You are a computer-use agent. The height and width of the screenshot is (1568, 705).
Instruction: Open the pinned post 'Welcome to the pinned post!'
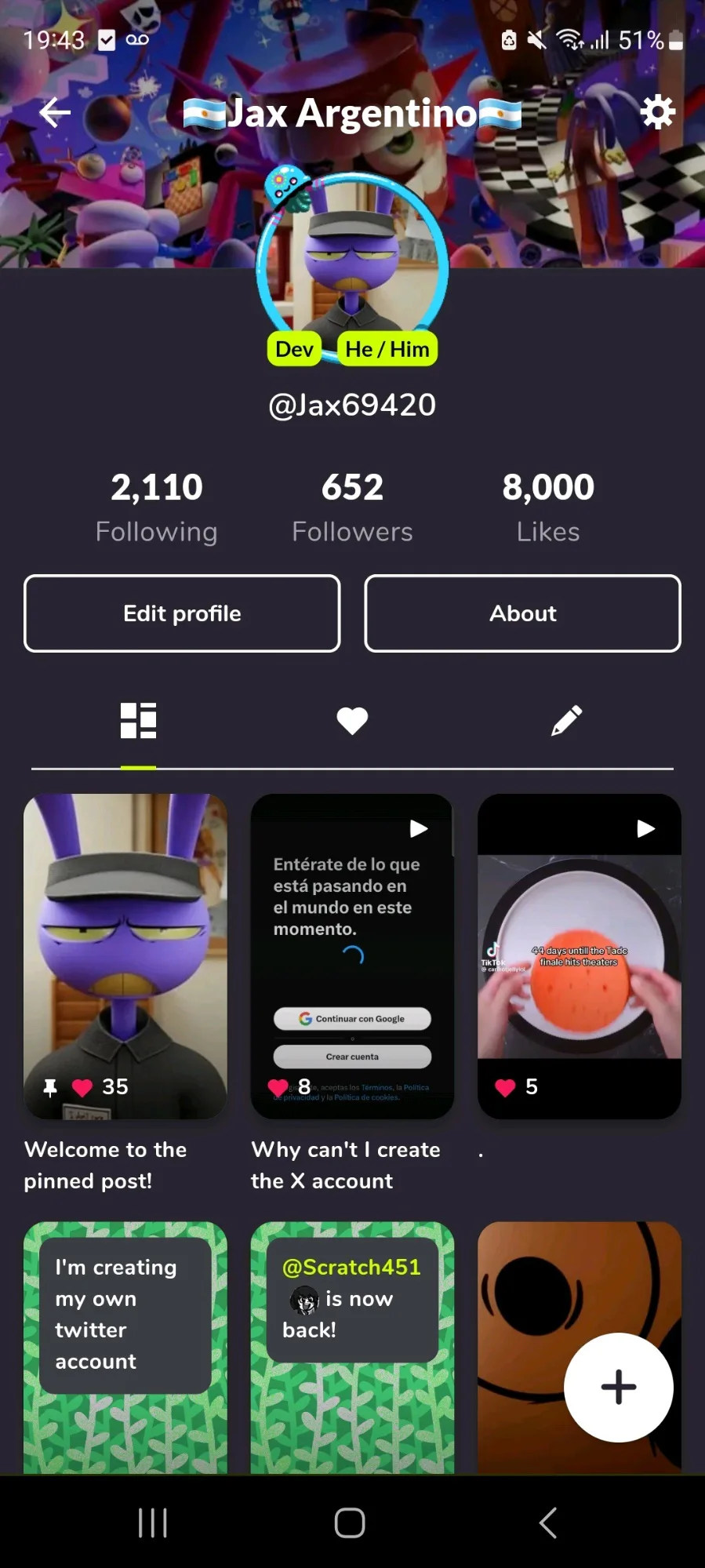(x=125, y=955)
